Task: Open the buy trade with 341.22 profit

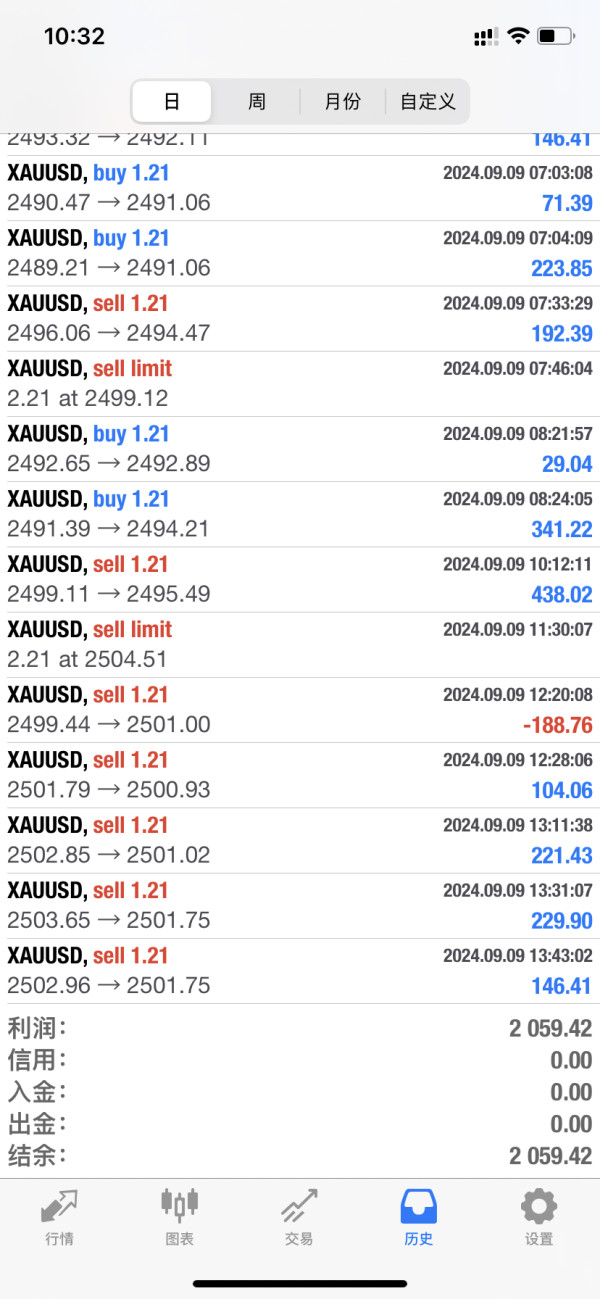Action: (x=300, y=514)
